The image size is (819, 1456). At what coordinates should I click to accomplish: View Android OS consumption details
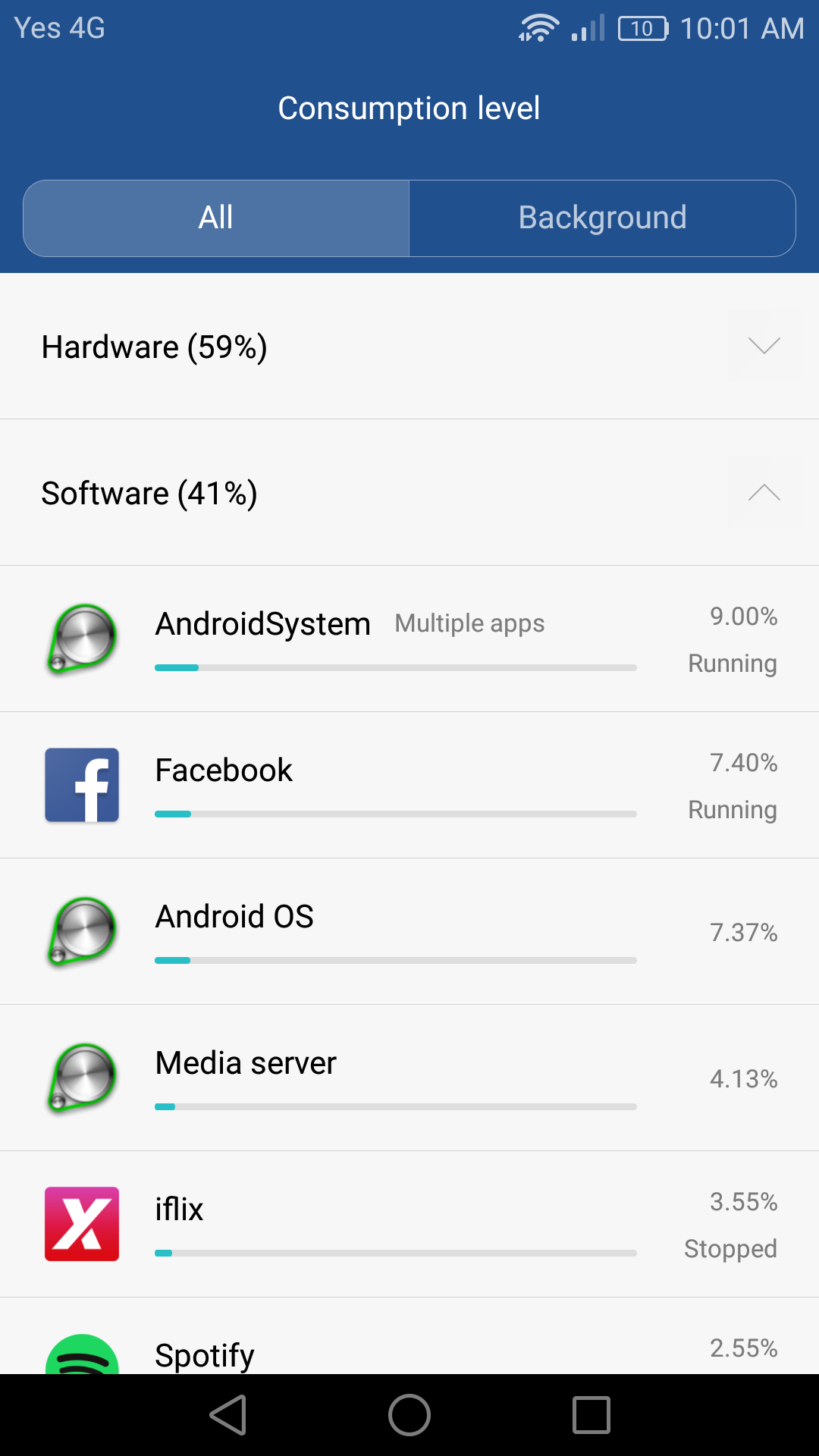click(409, 932)
